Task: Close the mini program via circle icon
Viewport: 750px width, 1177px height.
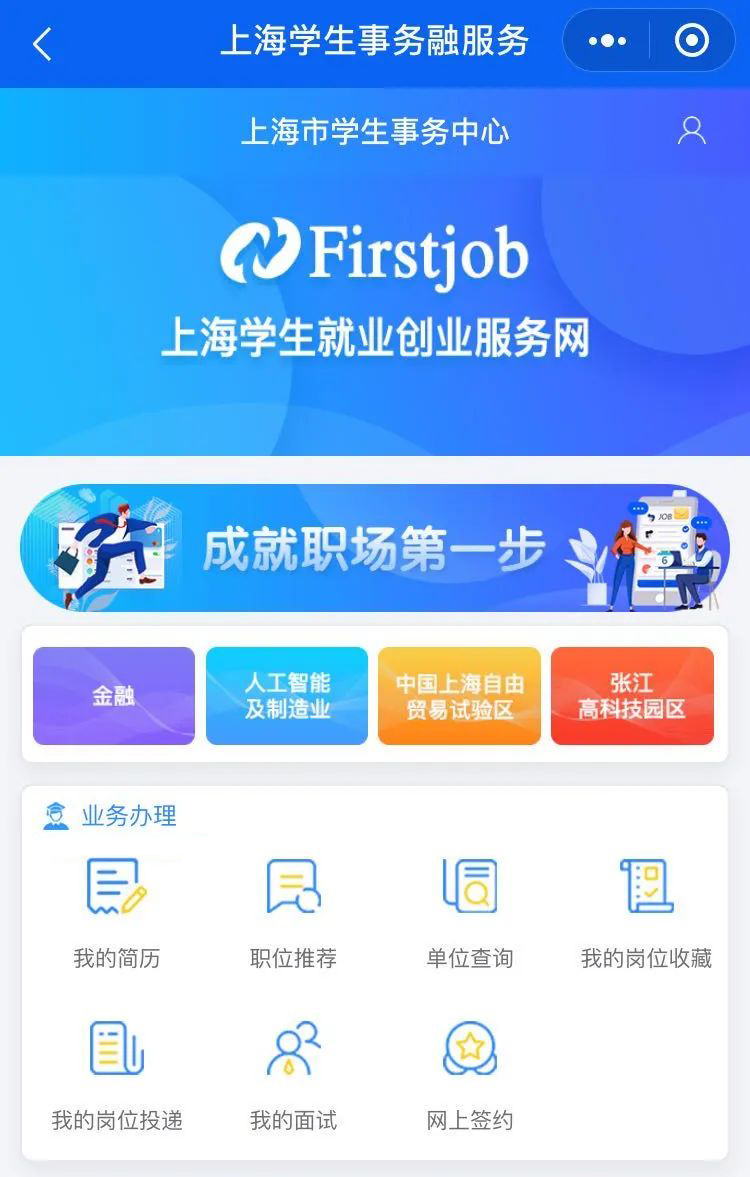Action: coord(692,41)
